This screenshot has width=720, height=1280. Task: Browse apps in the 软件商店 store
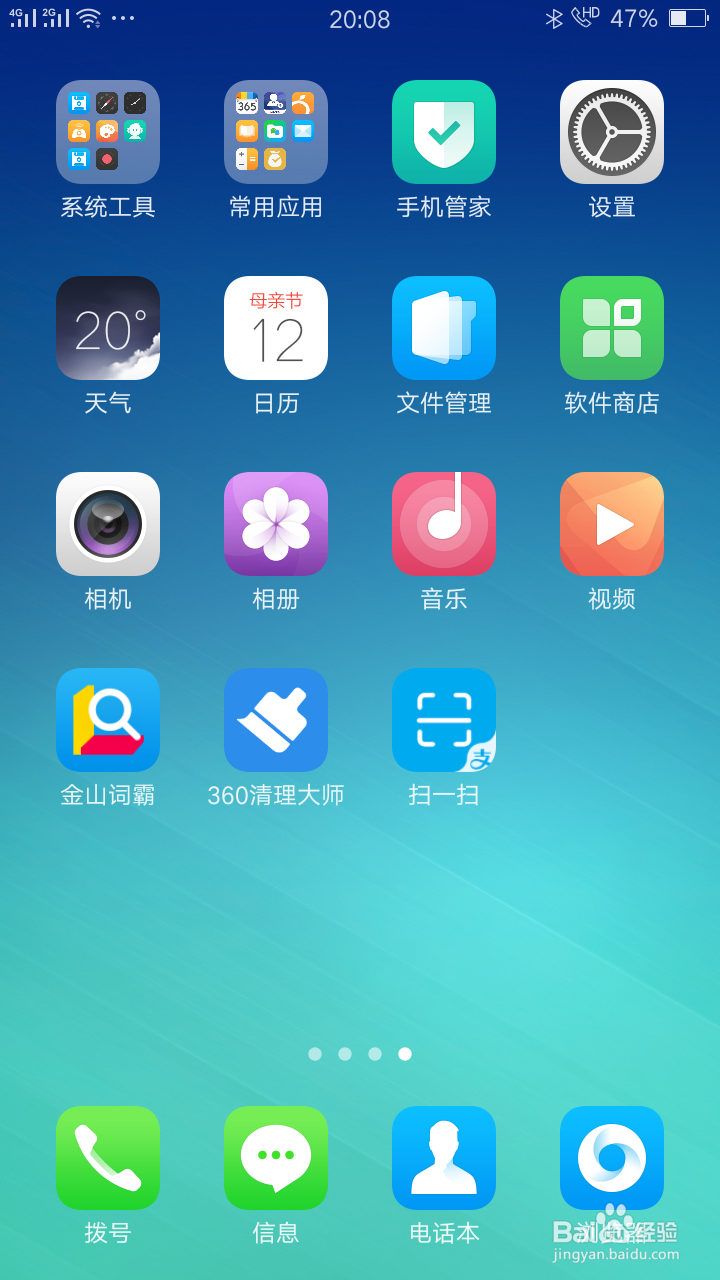pyautogui.click(x=612, y=328)
